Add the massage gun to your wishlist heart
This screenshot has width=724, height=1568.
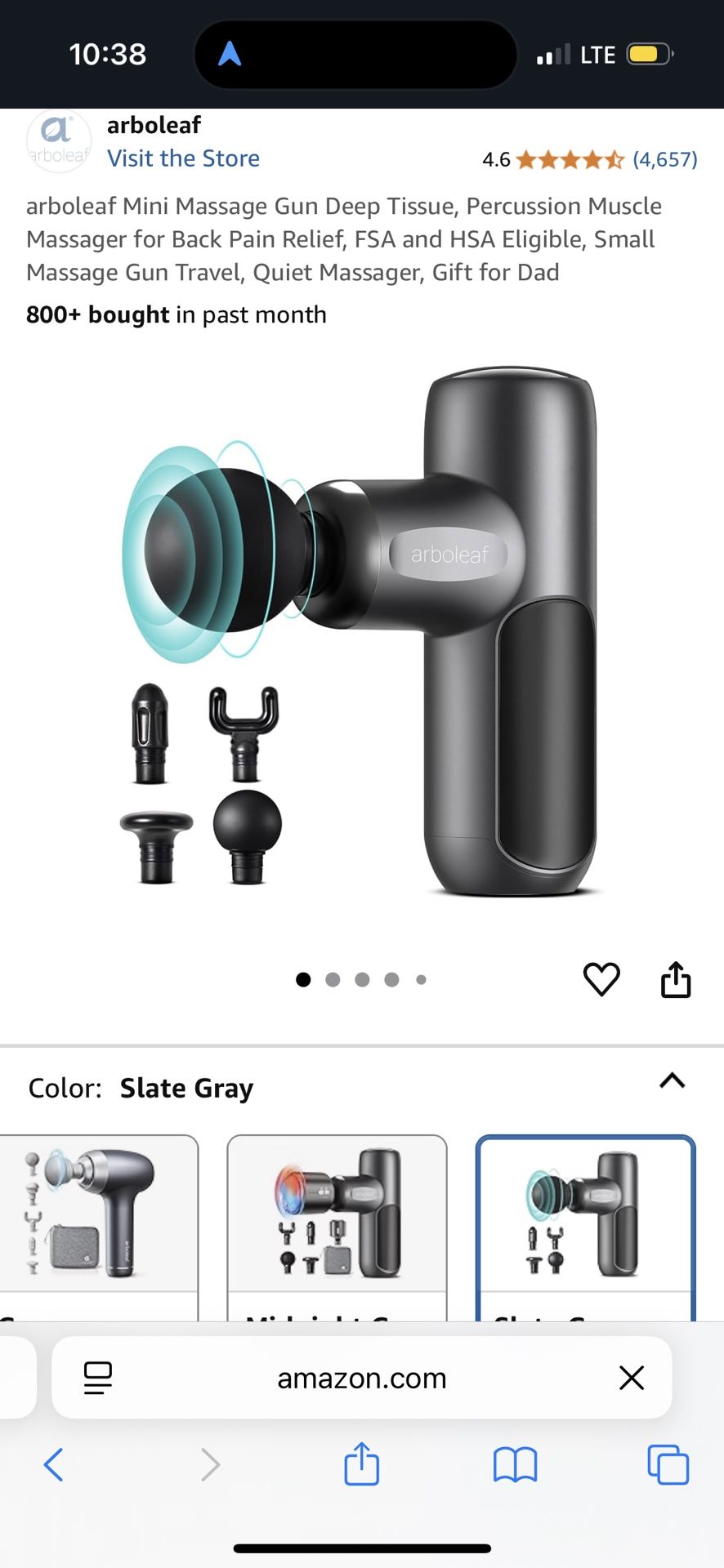tap(602, 979)
